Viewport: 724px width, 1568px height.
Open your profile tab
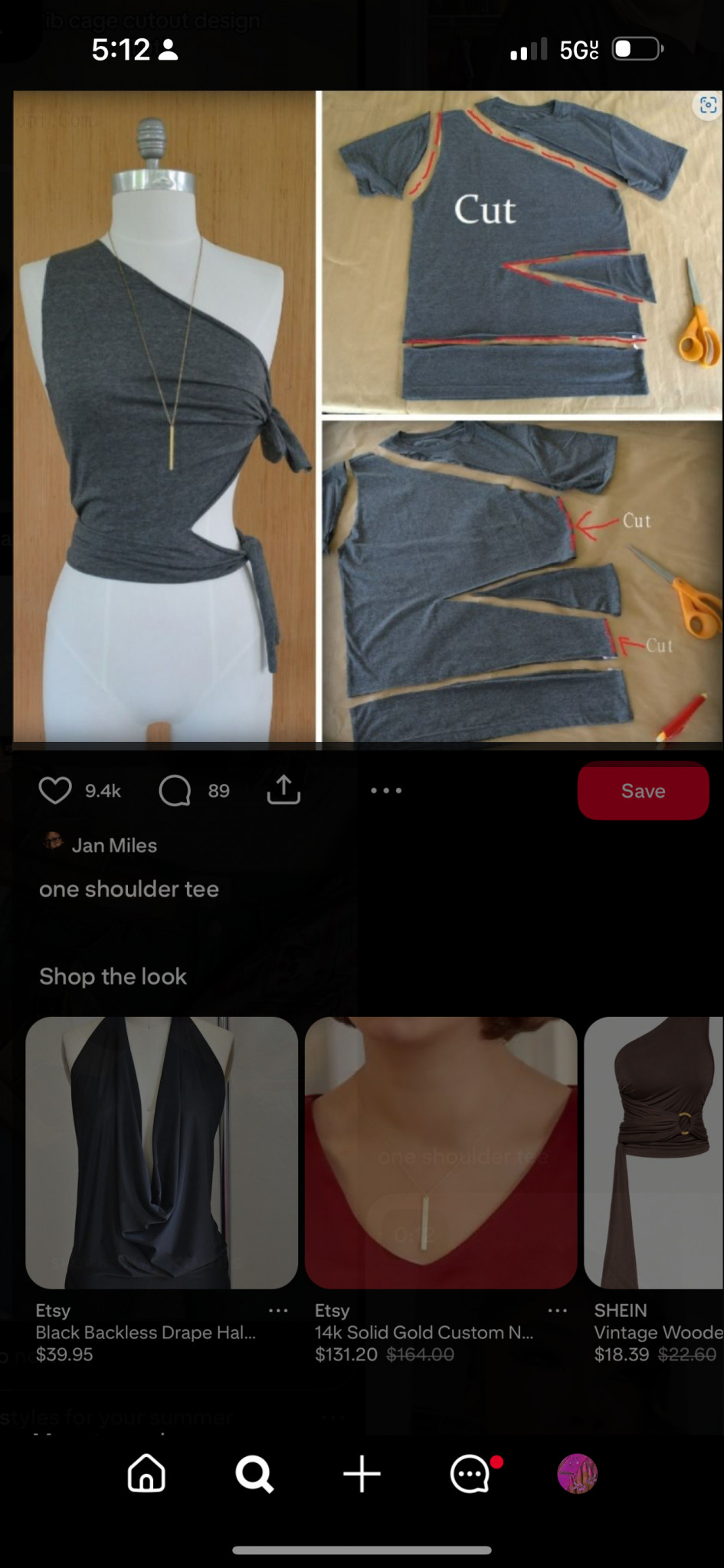pyautogui.click(x=577, y=1474)
